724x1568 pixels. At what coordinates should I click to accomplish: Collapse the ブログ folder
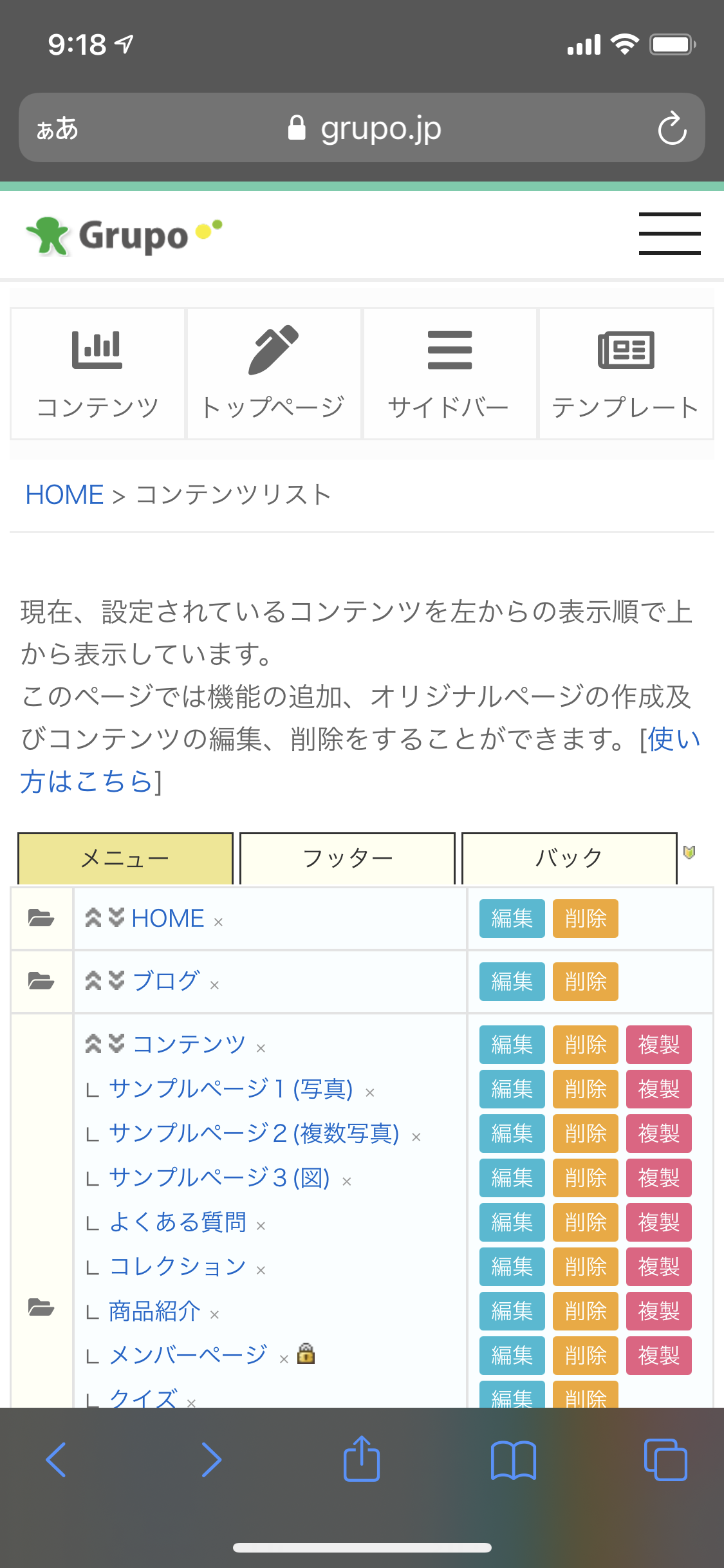[x=41, y=981]
